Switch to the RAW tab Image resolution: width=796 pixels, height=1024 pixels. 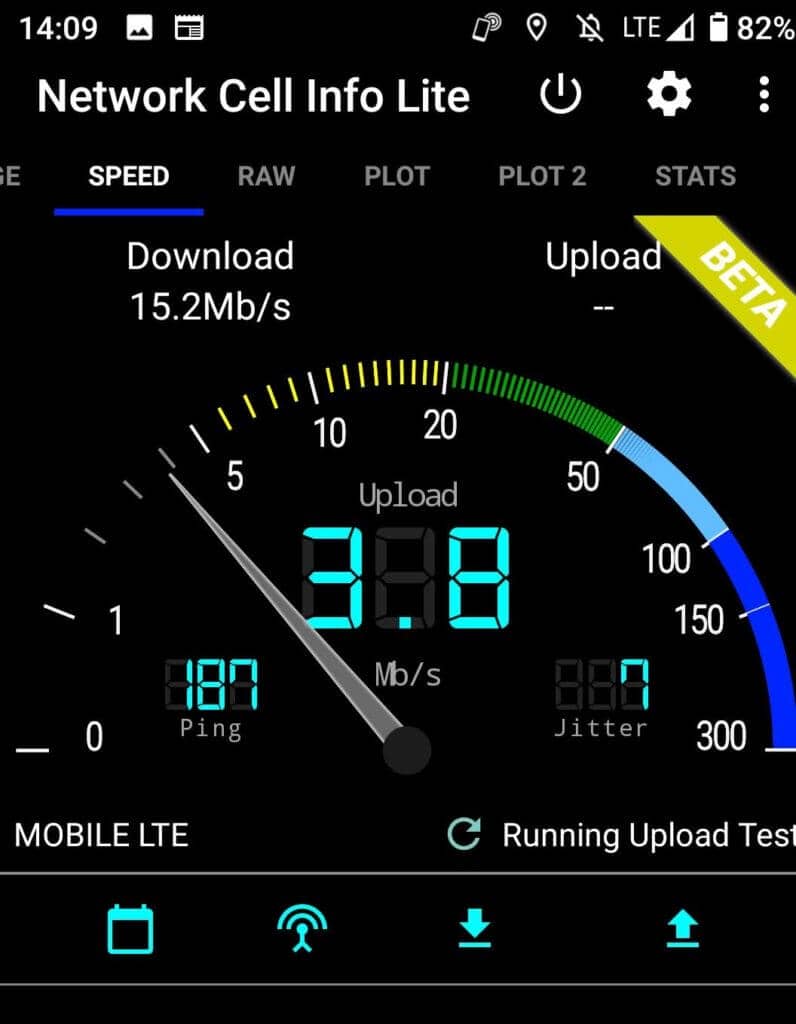pyautogui.click(x=266, y=177)
